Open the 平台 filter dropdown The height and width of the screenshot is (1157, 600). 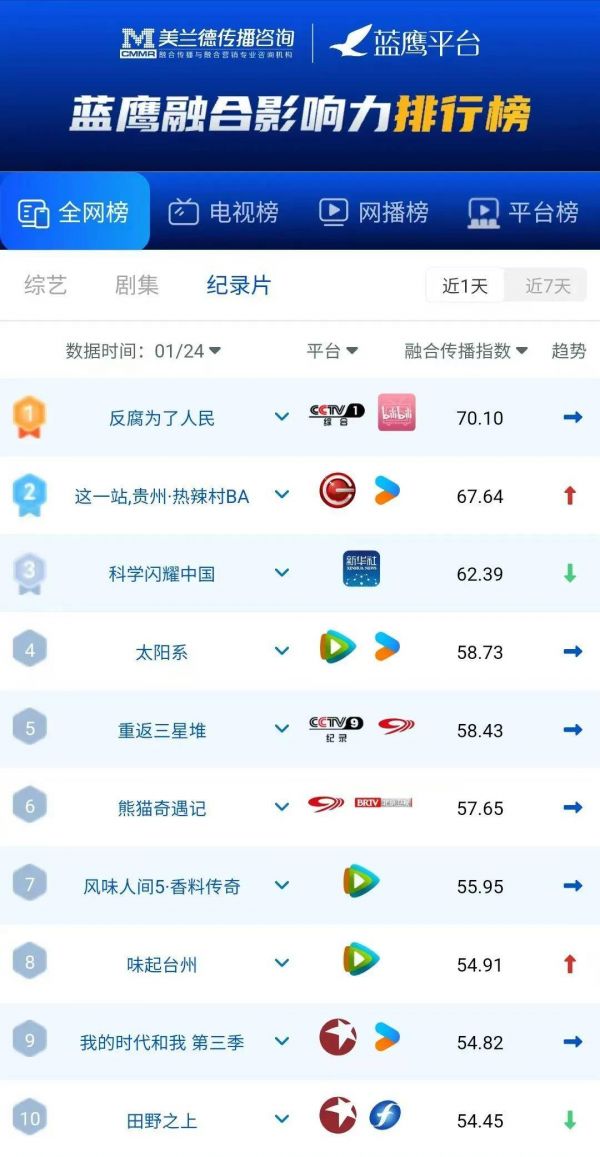(x=332, y=350)
